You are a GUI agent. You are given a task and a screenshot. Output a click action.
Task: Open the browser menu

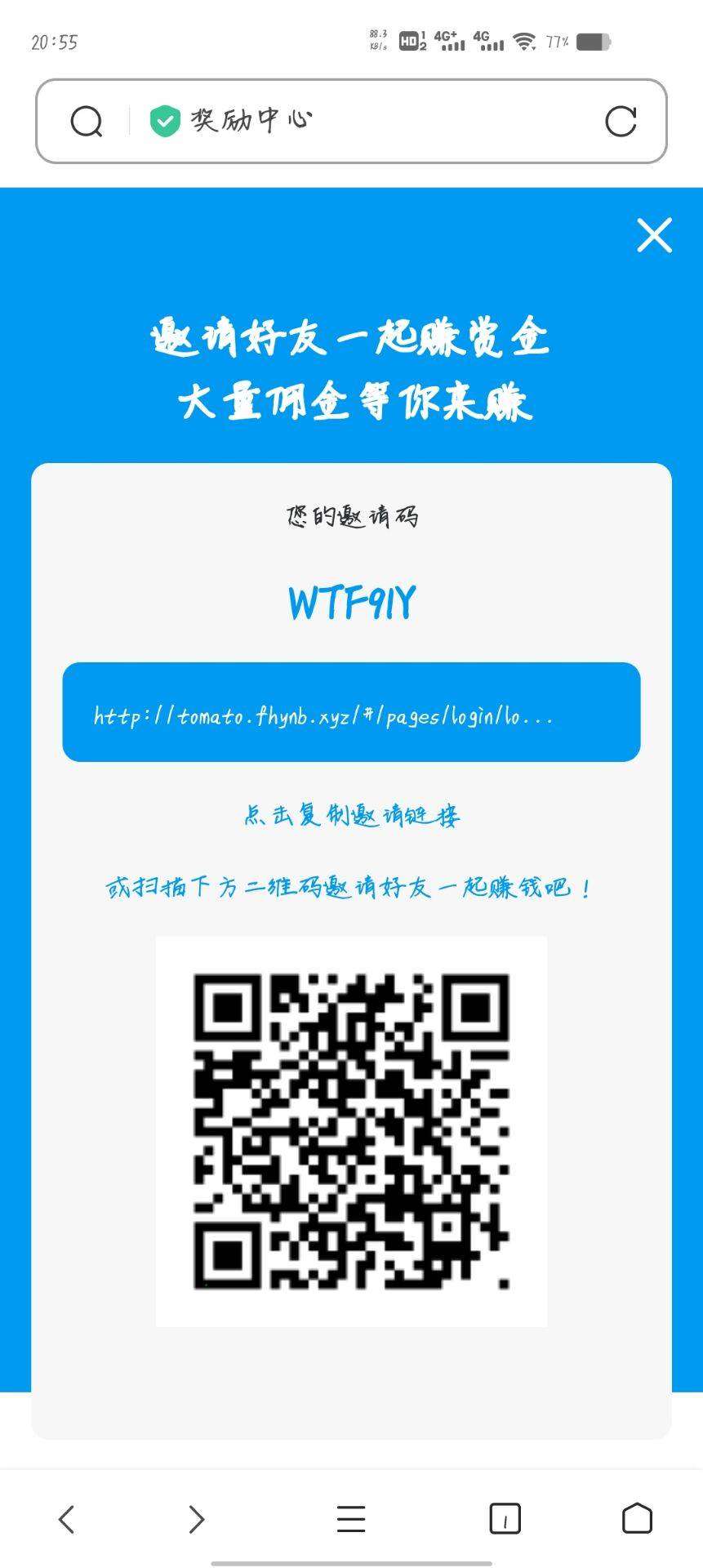[x=351, y=1519]
